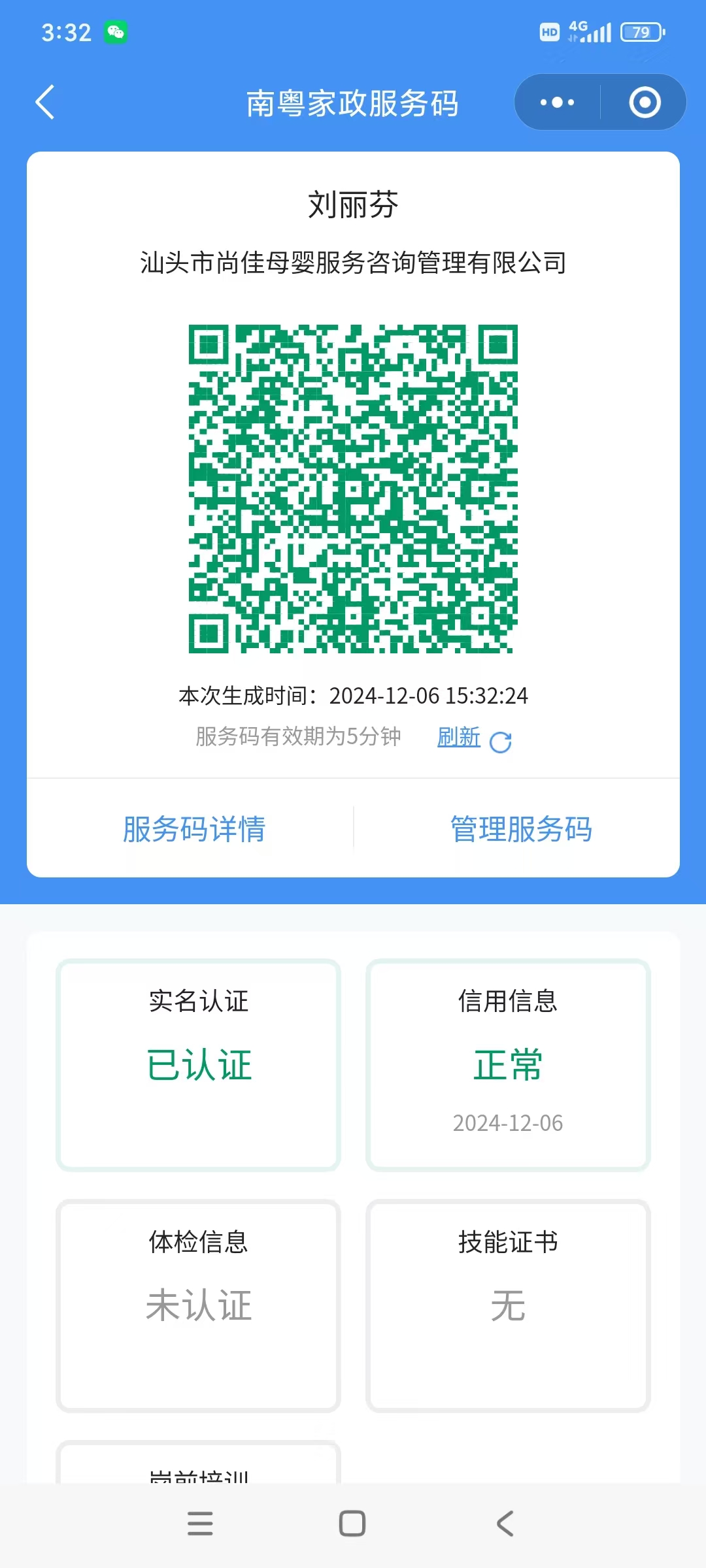The width and height of the screenshot is (706, 1568).
Task: Open the 体检信息 card
Action: (x=198, y=1305)
